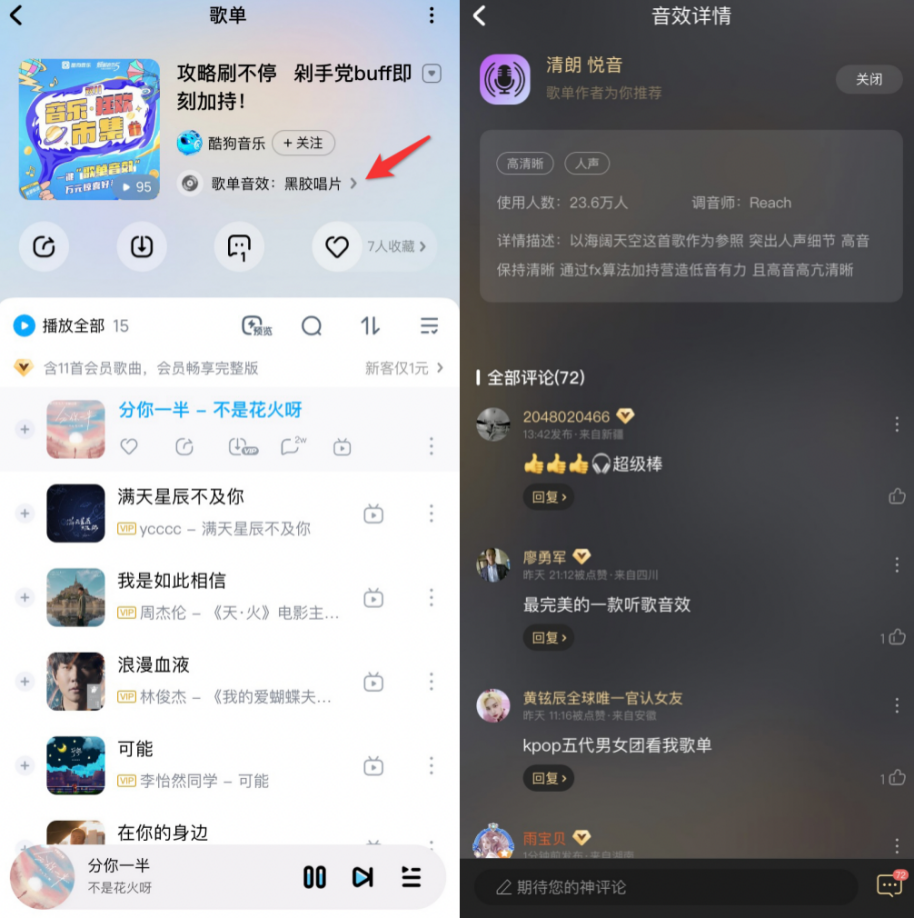Image resolution: width=914 pixels, height=918 pixels.
Task: Open the 新客仅1元 membership offer
Action: click(x=403, y=368)
